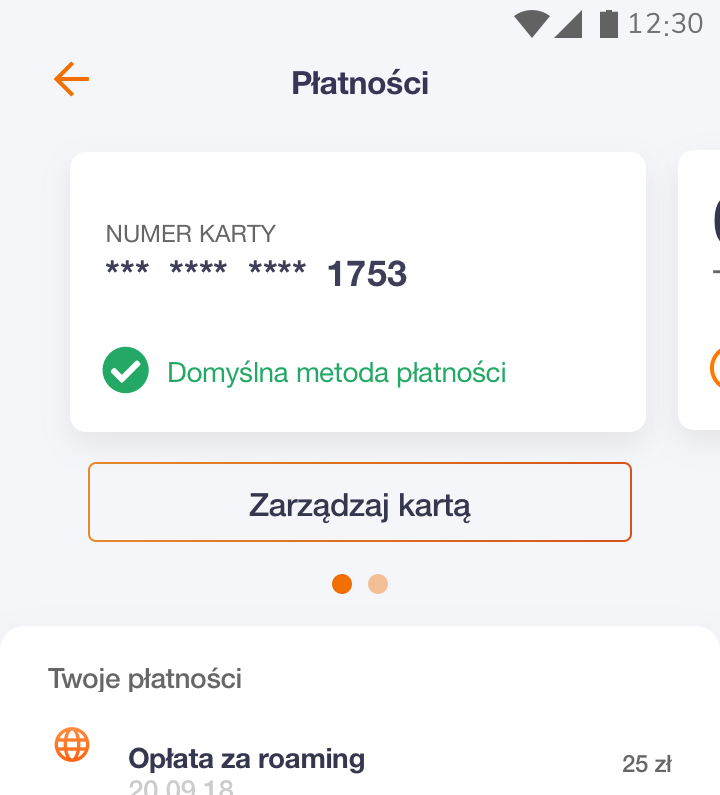720x795 pixels.
Task: Tap the Wi-Fi icon in the status bar
Action: coord(532,25)
